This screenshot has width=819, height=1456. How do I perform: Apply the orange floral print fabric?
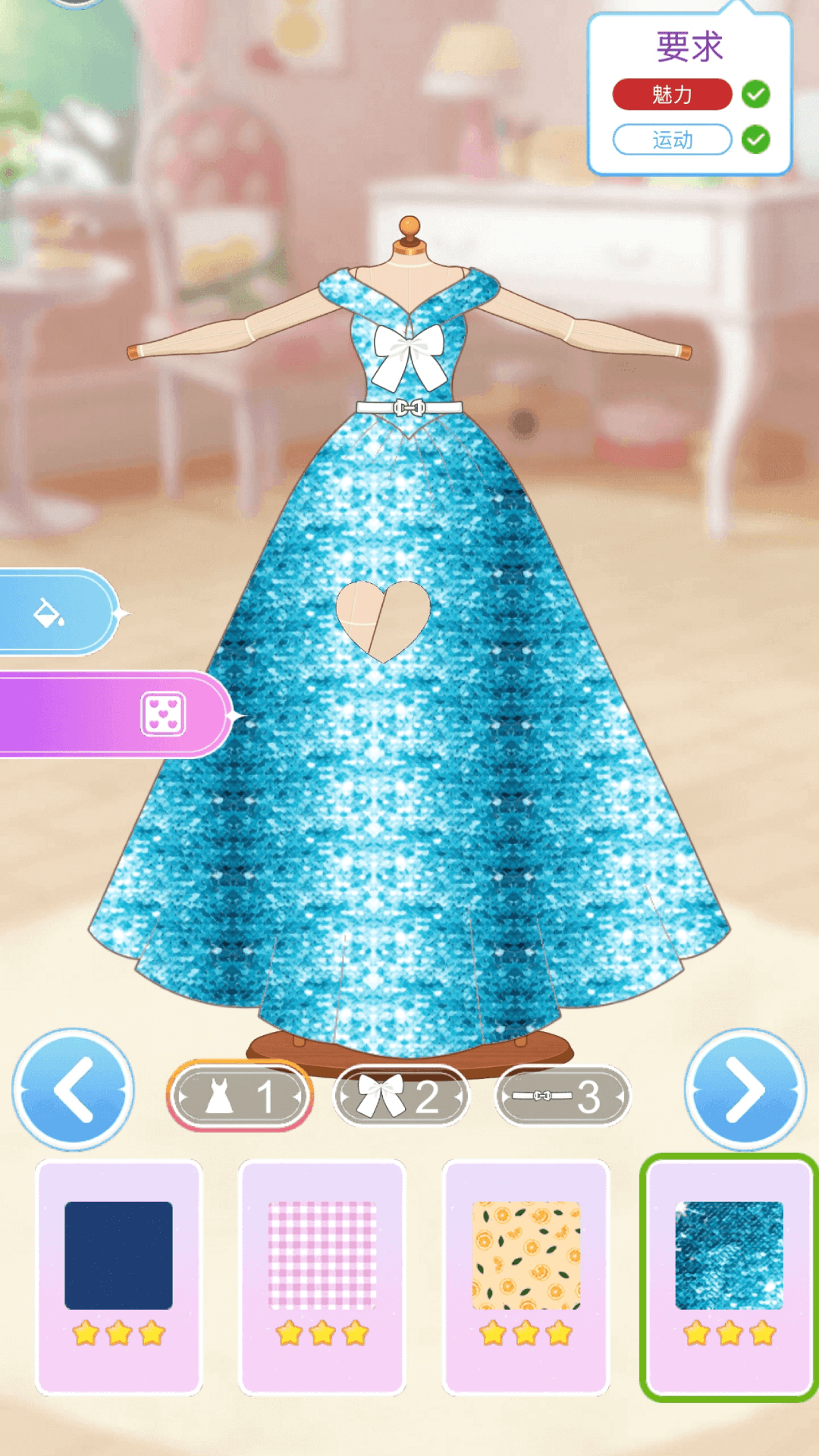click(526, 1277)
